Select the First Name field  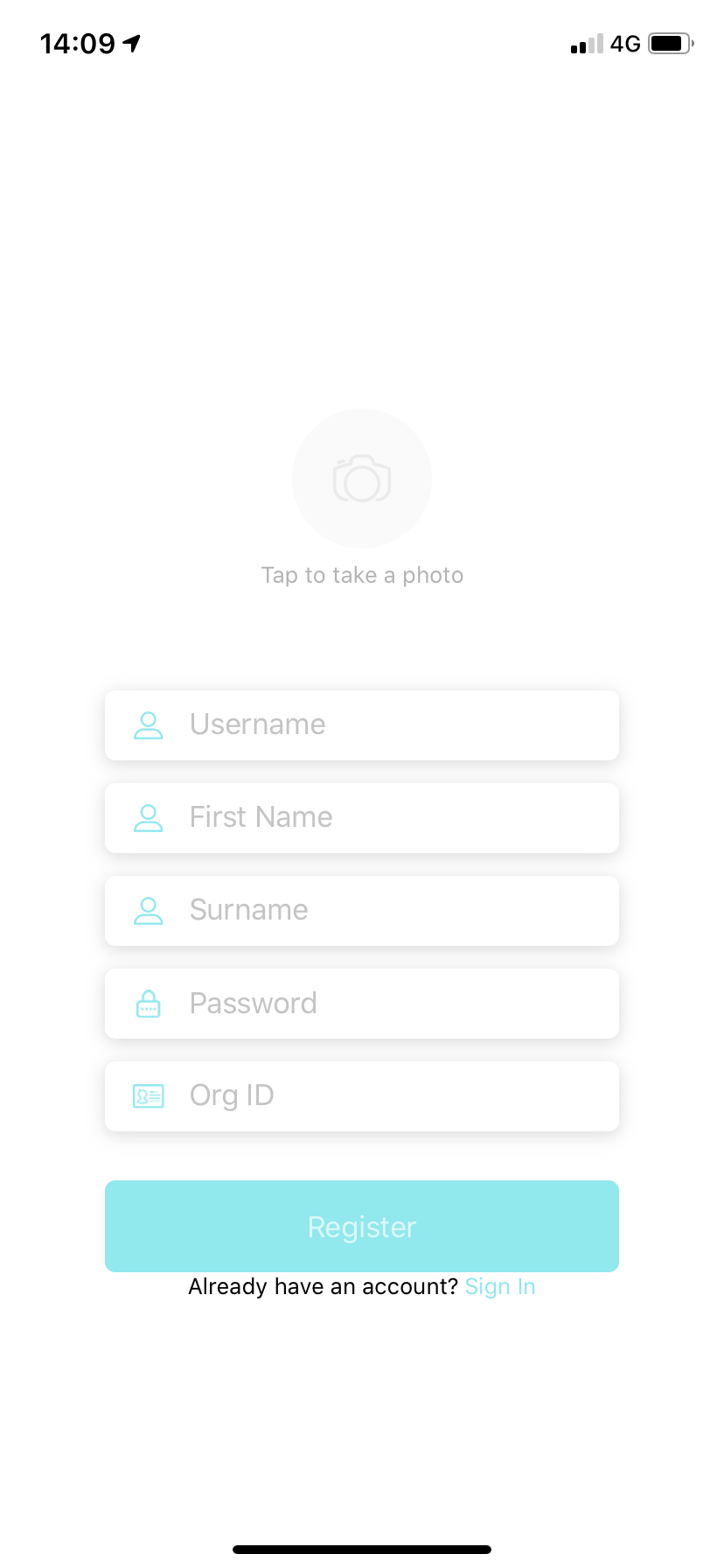(362, 818)
